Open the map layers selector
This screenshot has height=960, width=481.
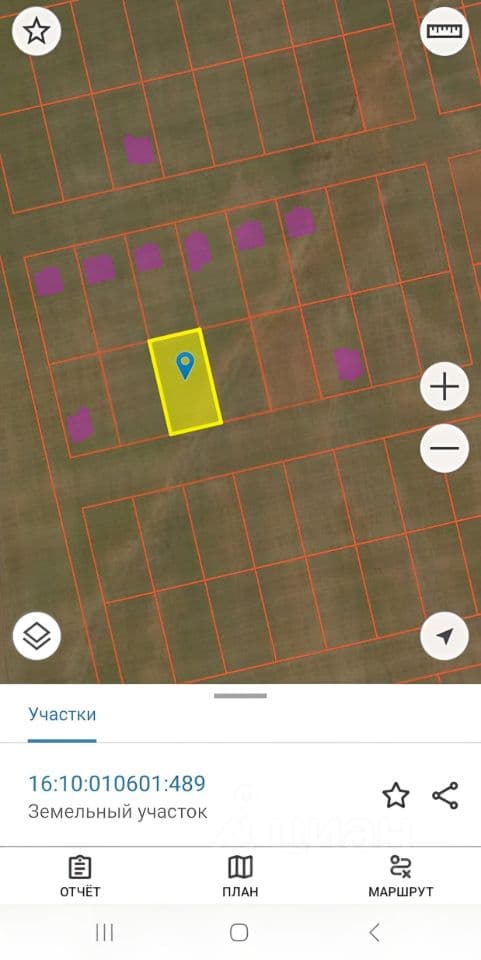[x=37, y=636]
